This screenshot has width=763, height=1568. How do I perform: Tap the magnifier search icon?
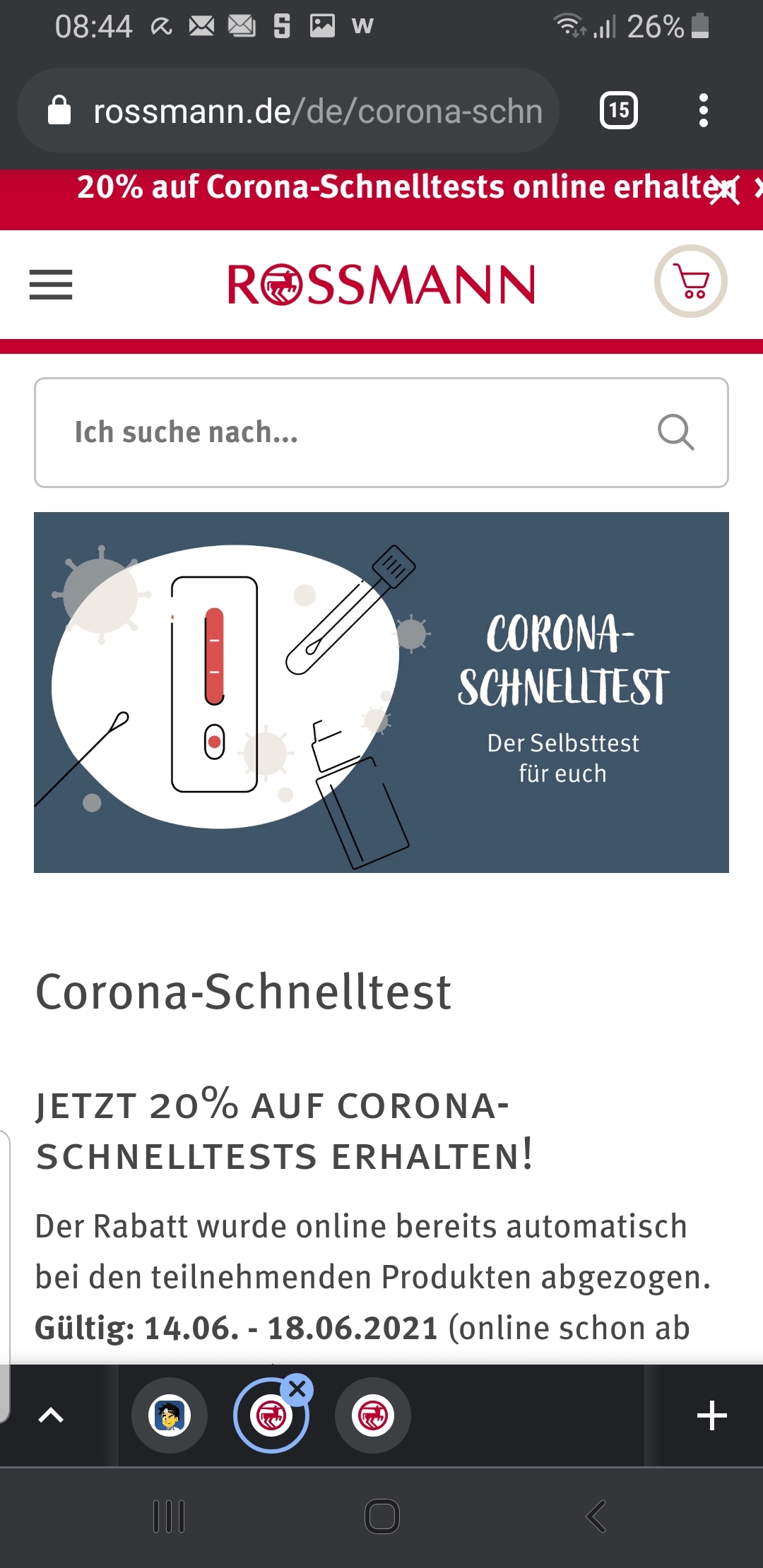675,432
